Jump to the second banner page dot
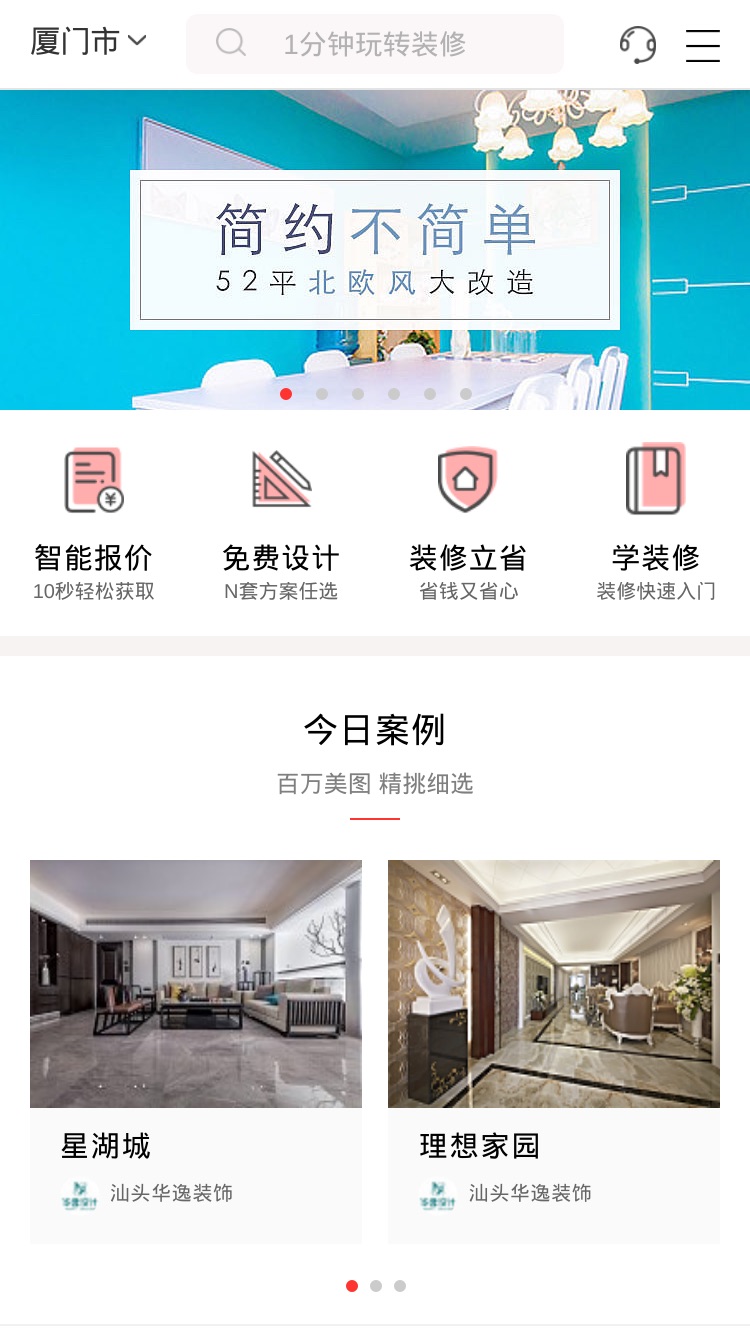750x1334 pixels. [x=322, y=394]
